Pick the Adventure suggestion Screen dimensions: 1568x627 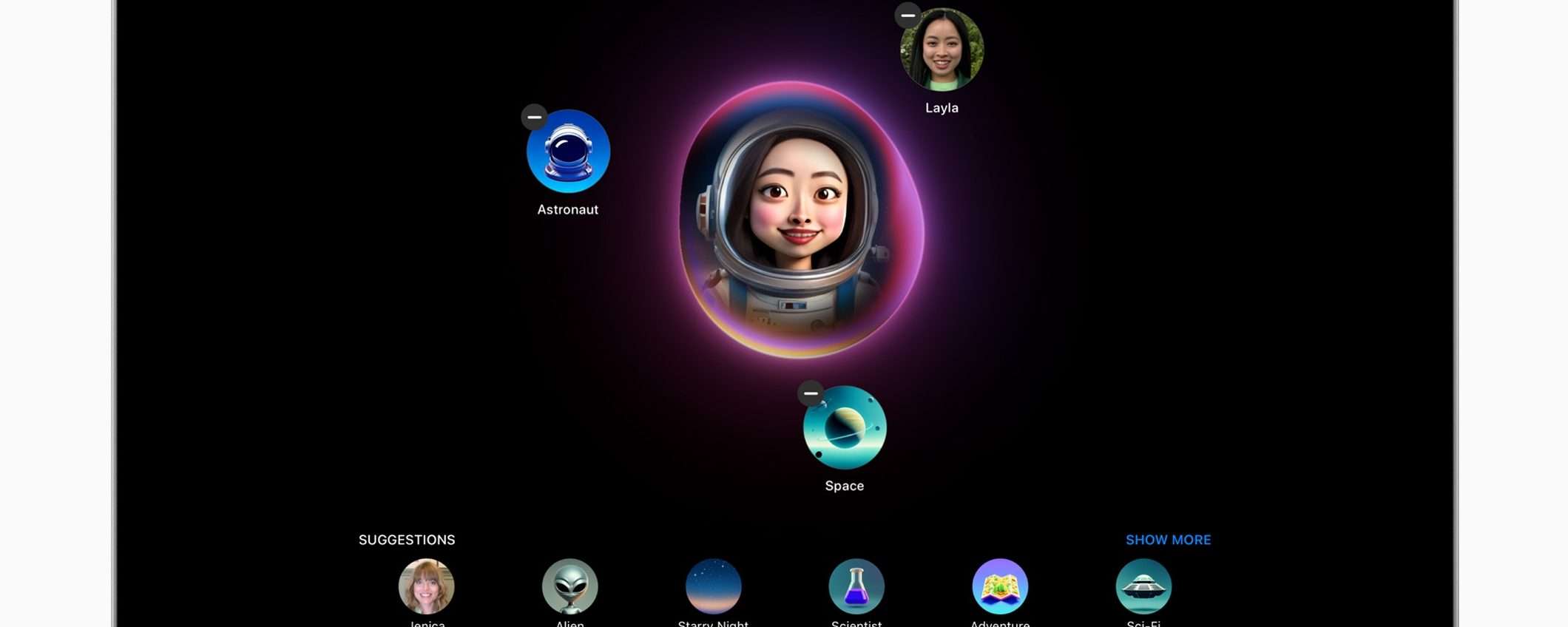(1000, 586)
